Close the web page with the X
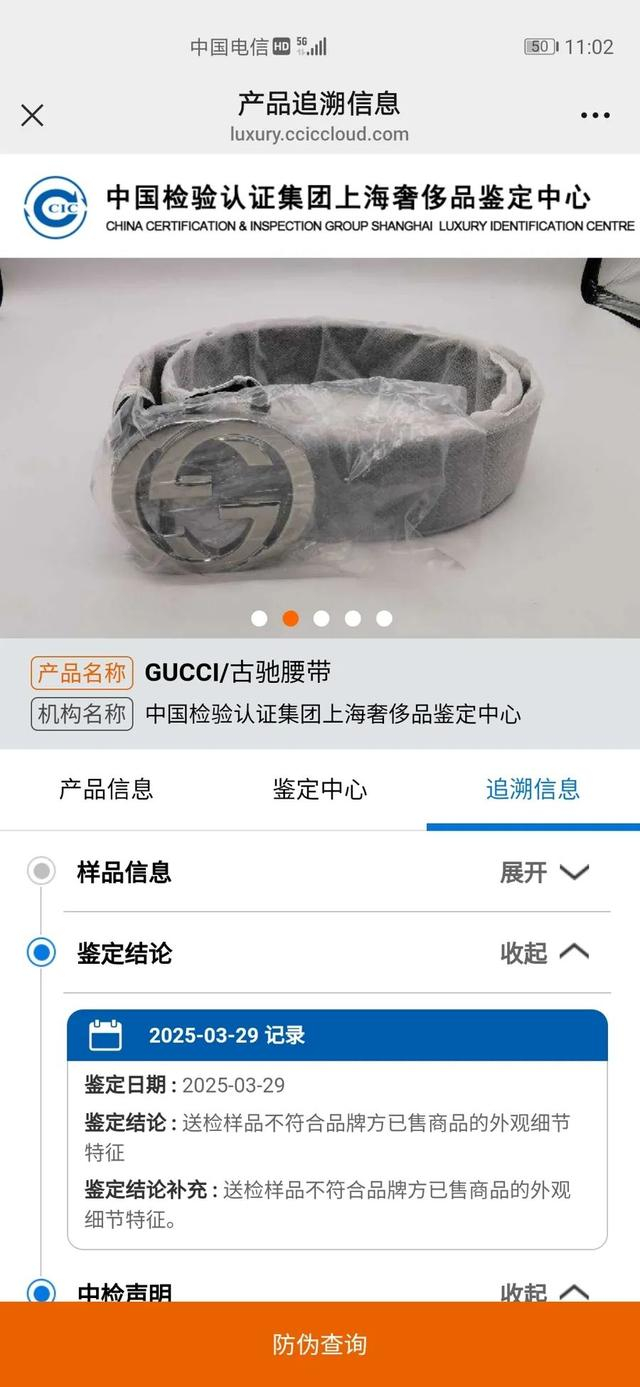The width and height of the screenshot is (640, 1387). pos(32,115)
